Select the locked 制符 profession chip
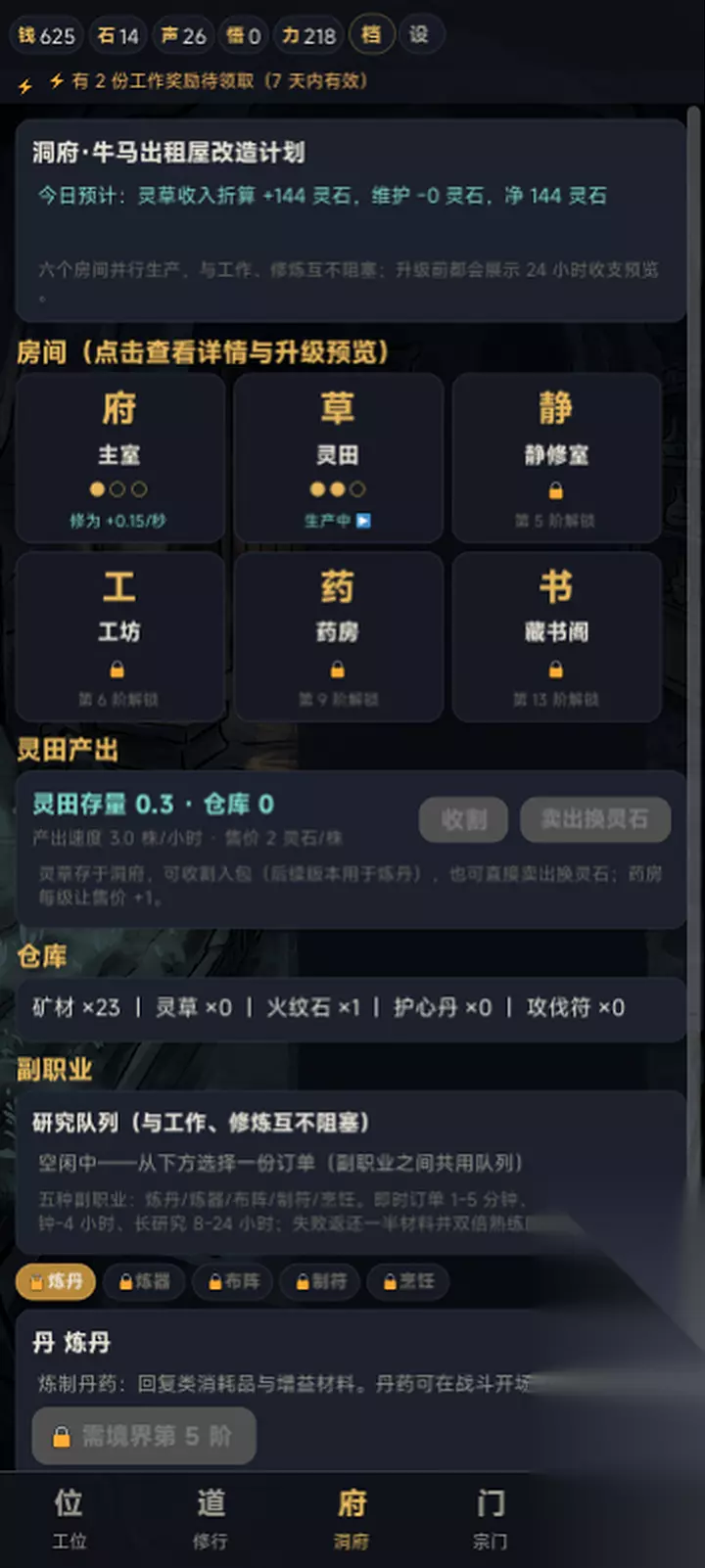The image size is (705, 1568). (320, 1281)
